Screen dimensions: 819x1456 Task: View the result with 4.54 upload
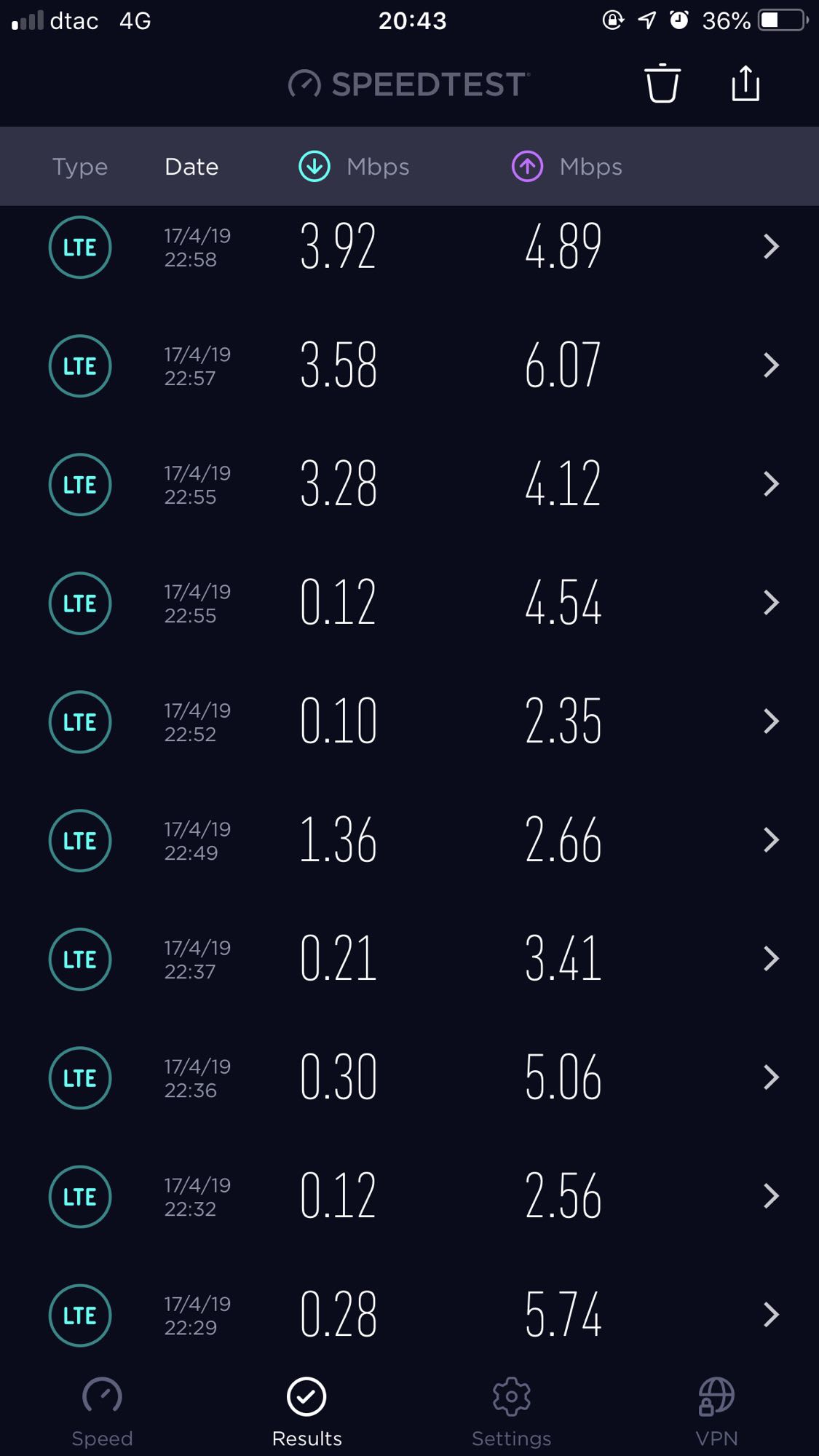tap(409, 603)
